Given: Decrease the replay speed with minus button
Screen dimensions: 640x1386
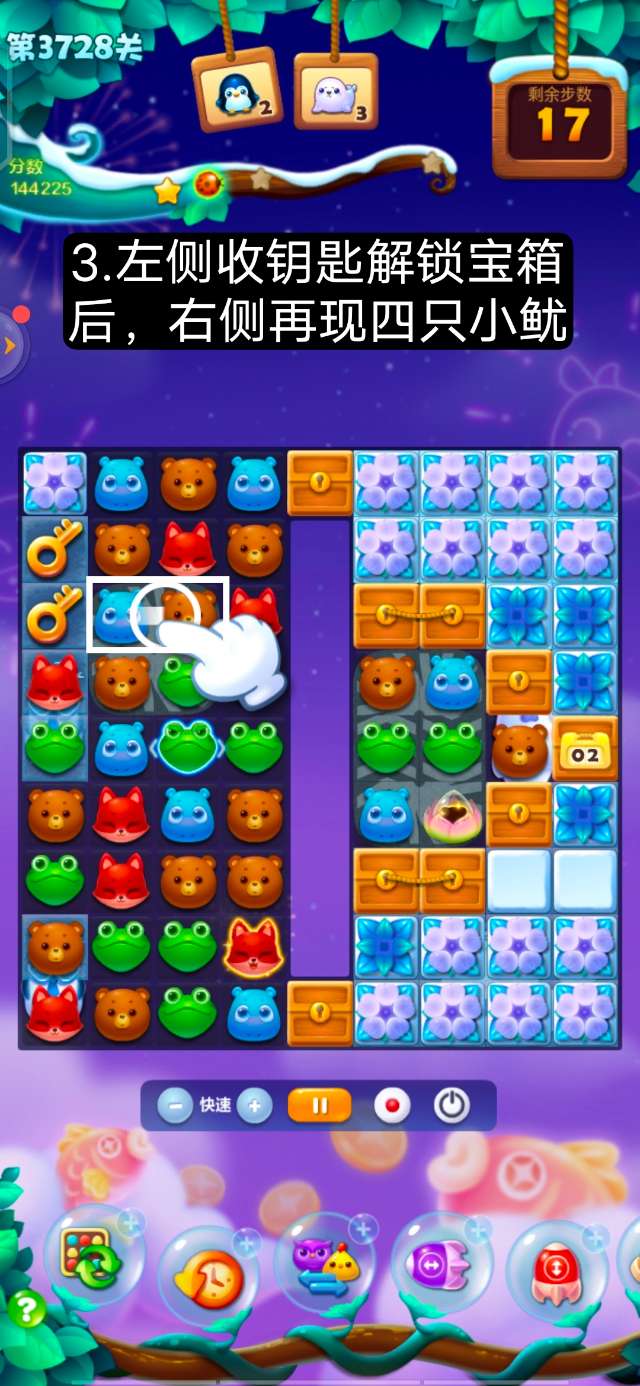Looking at the screenshot, I should point(175,1106).
